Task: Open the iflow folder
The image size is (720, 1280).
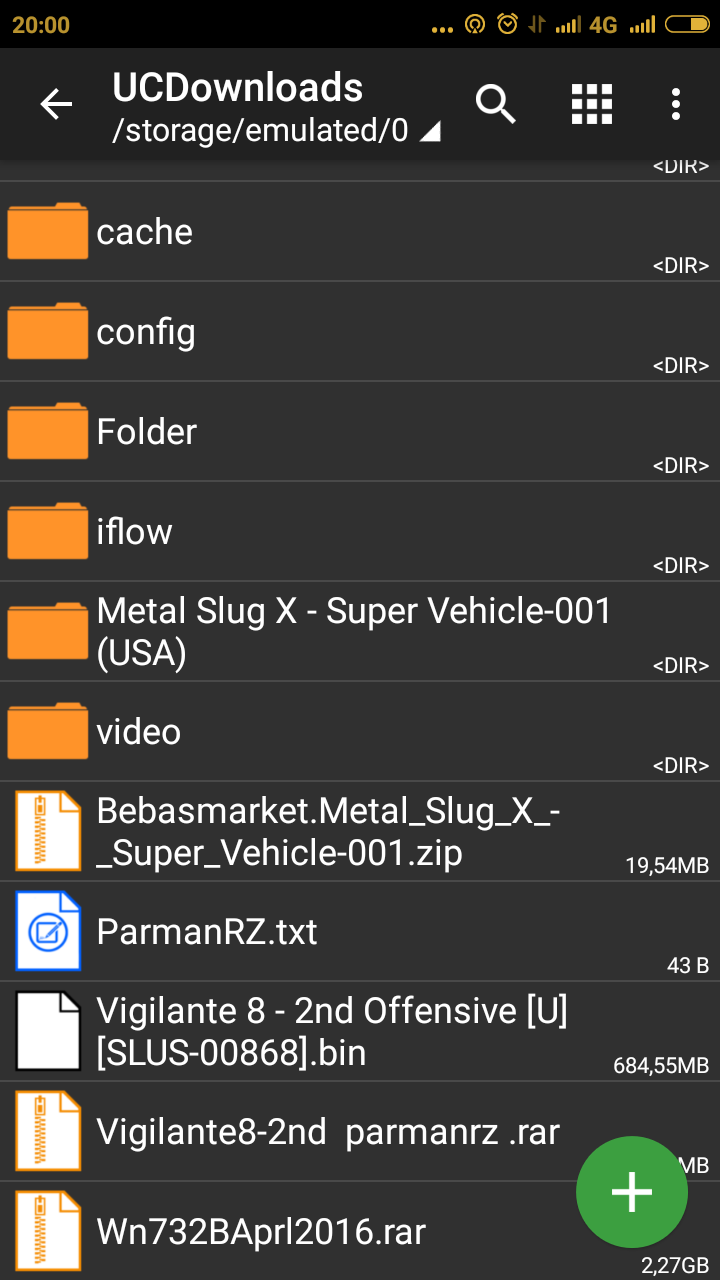Action: click(x=300, y=532)
